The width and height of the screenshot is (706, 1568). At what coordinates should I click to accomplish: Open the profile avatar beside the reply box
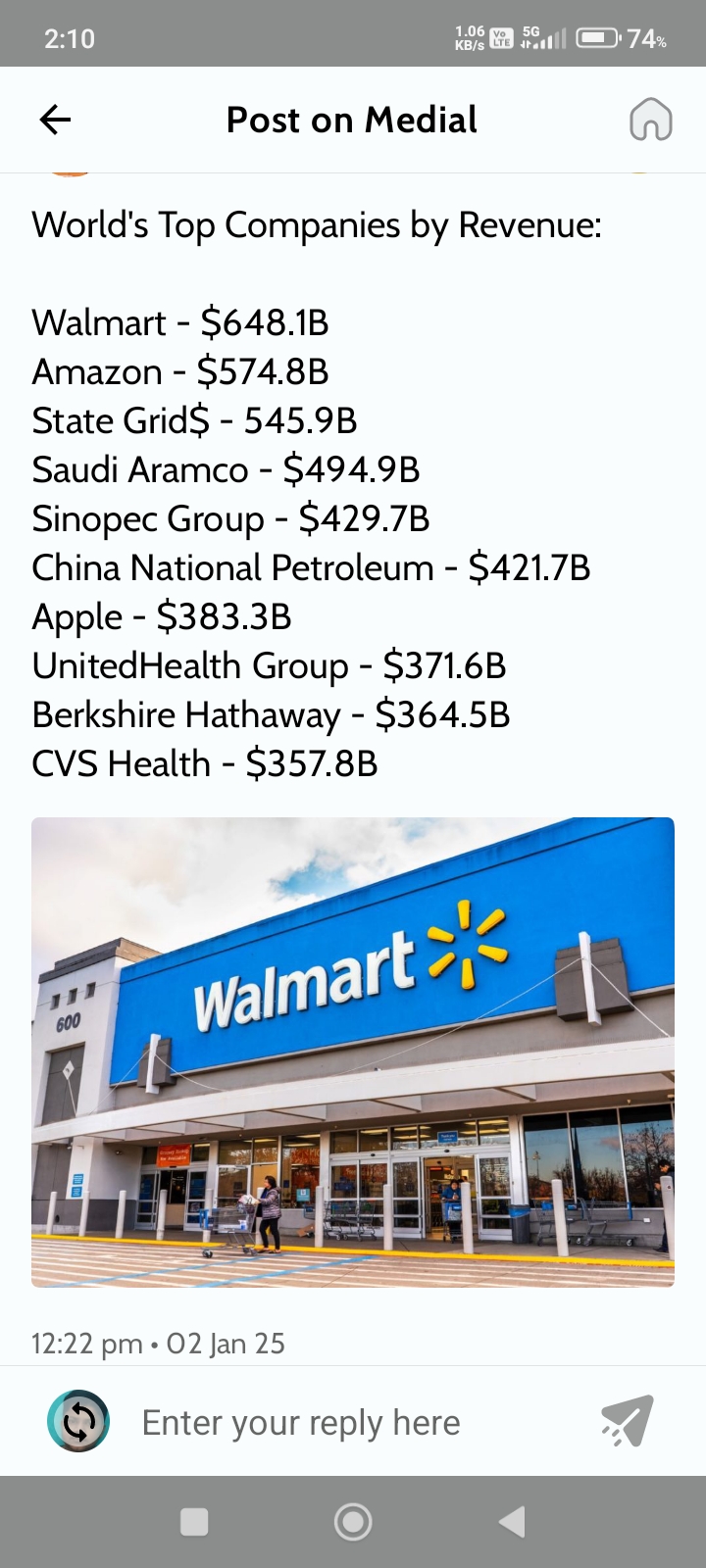tap(78, 1421)
